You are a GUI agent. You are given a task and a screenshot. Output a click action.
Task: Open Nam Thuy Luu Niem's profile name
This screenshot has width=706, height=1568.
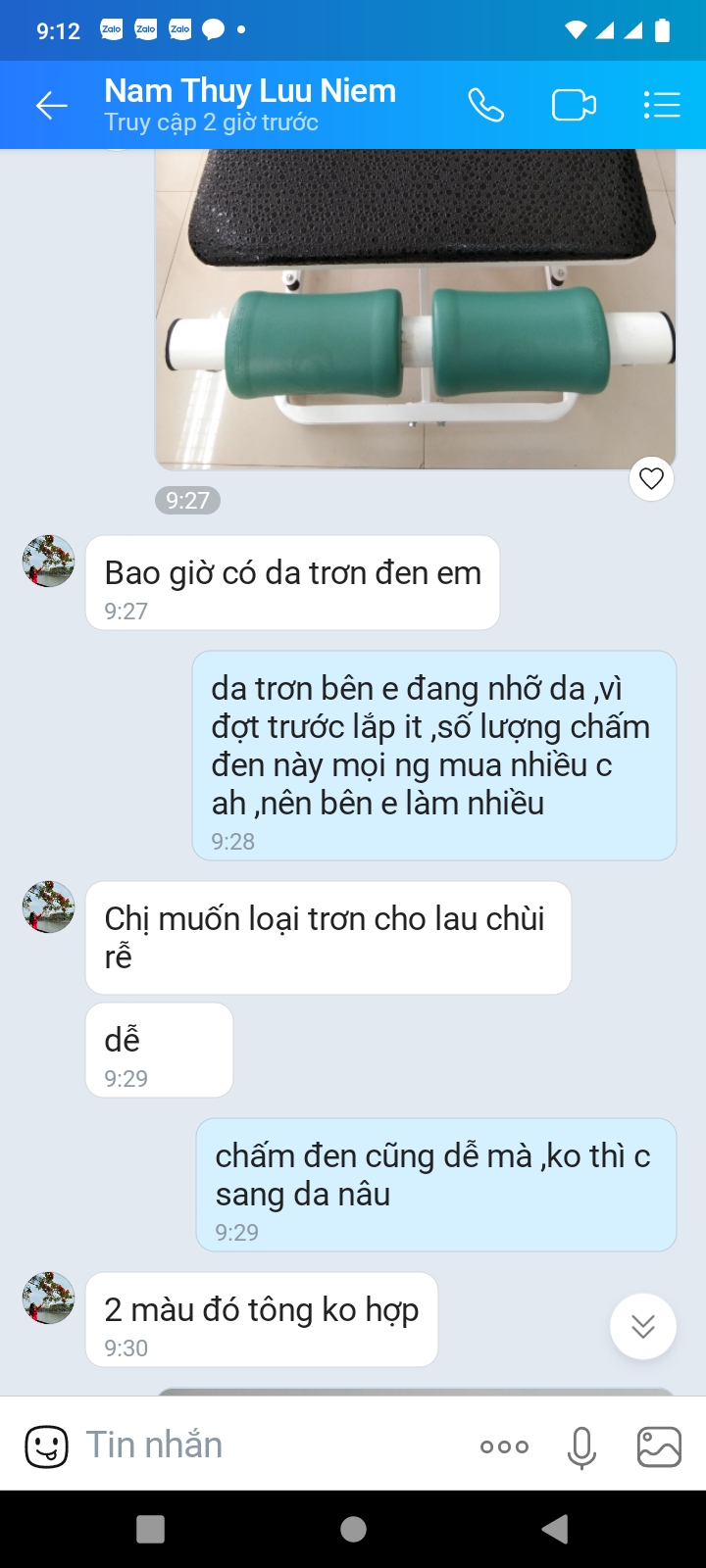(x=250, y=91)
